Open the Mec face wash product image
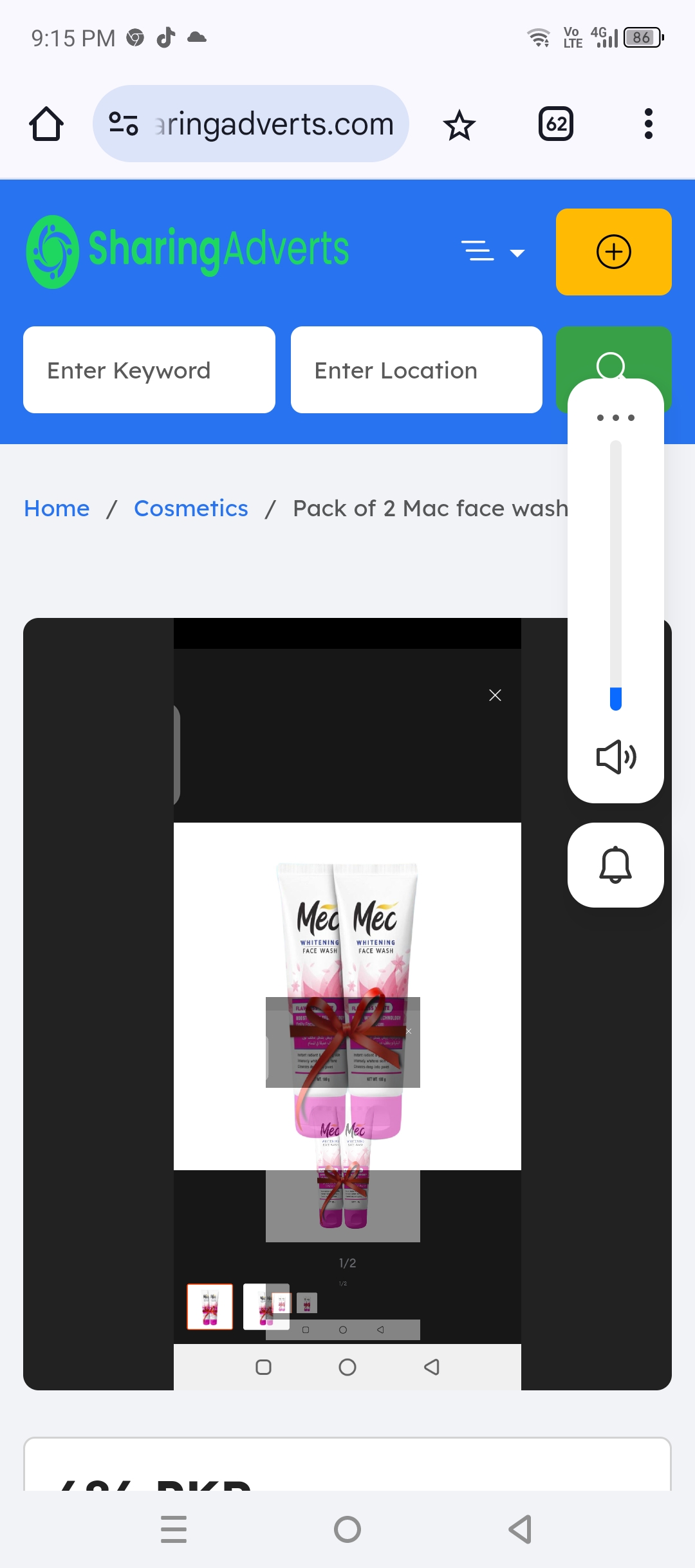Image resolution: width=695 pixels, height=1568 pixels. click(347, 995)
